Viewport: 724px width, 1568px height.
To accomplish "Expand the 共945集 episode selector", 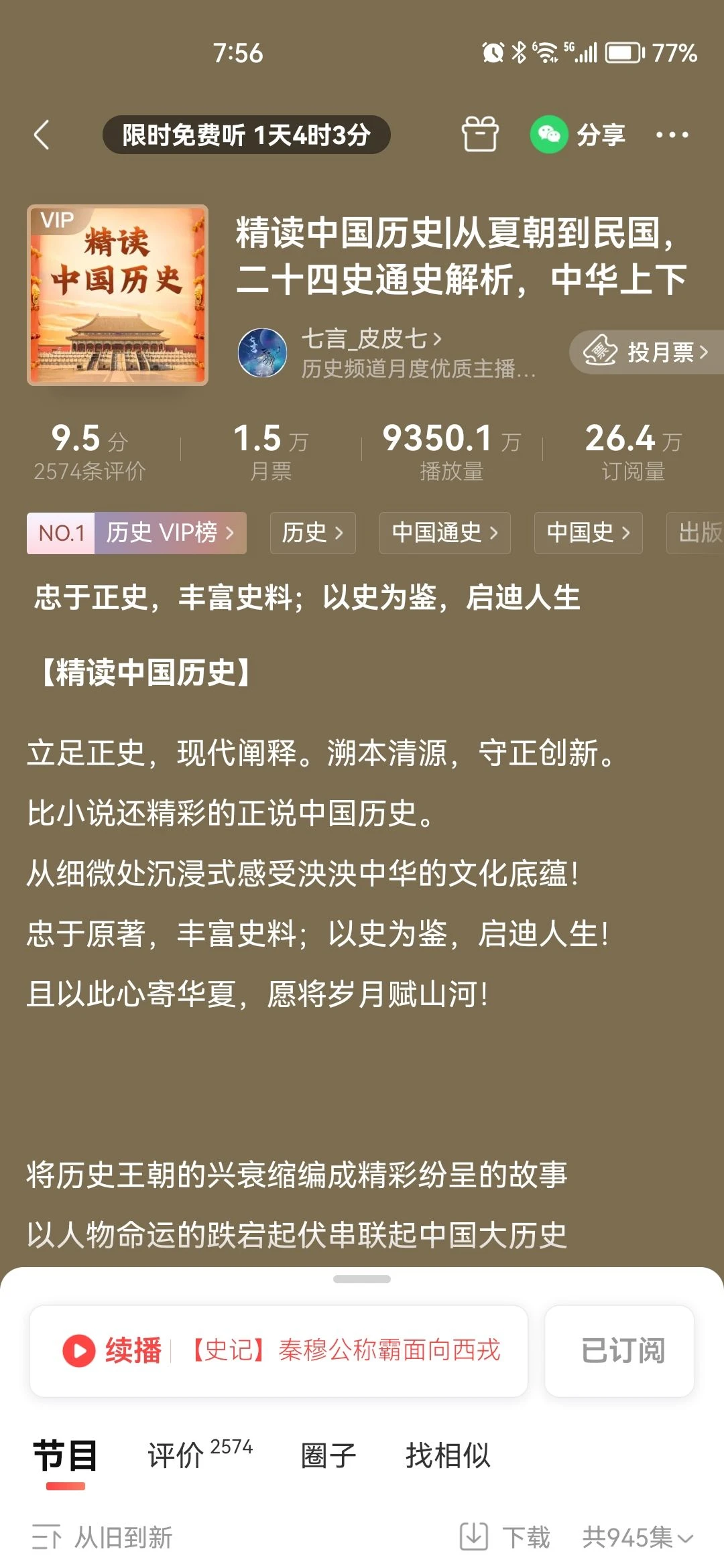I will pos(638,1537).
